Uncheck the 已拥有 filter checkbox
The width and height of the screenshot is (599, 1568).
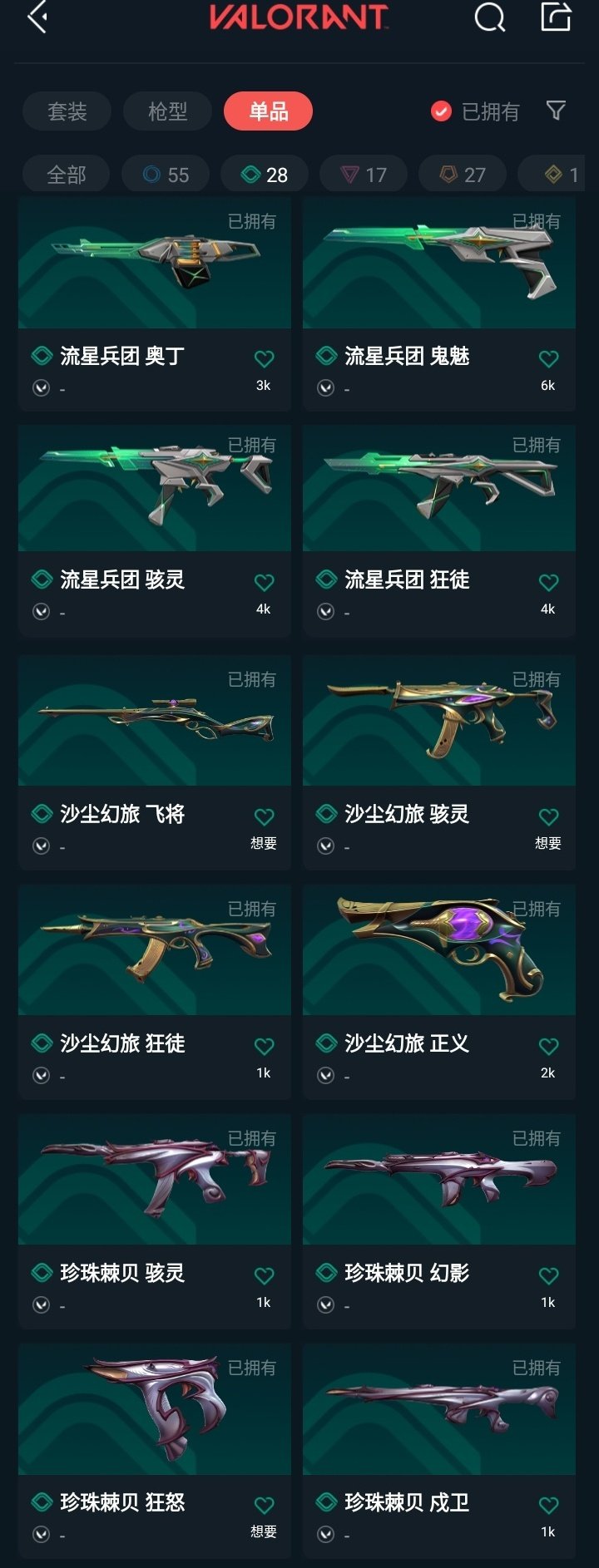pos(441,111)
